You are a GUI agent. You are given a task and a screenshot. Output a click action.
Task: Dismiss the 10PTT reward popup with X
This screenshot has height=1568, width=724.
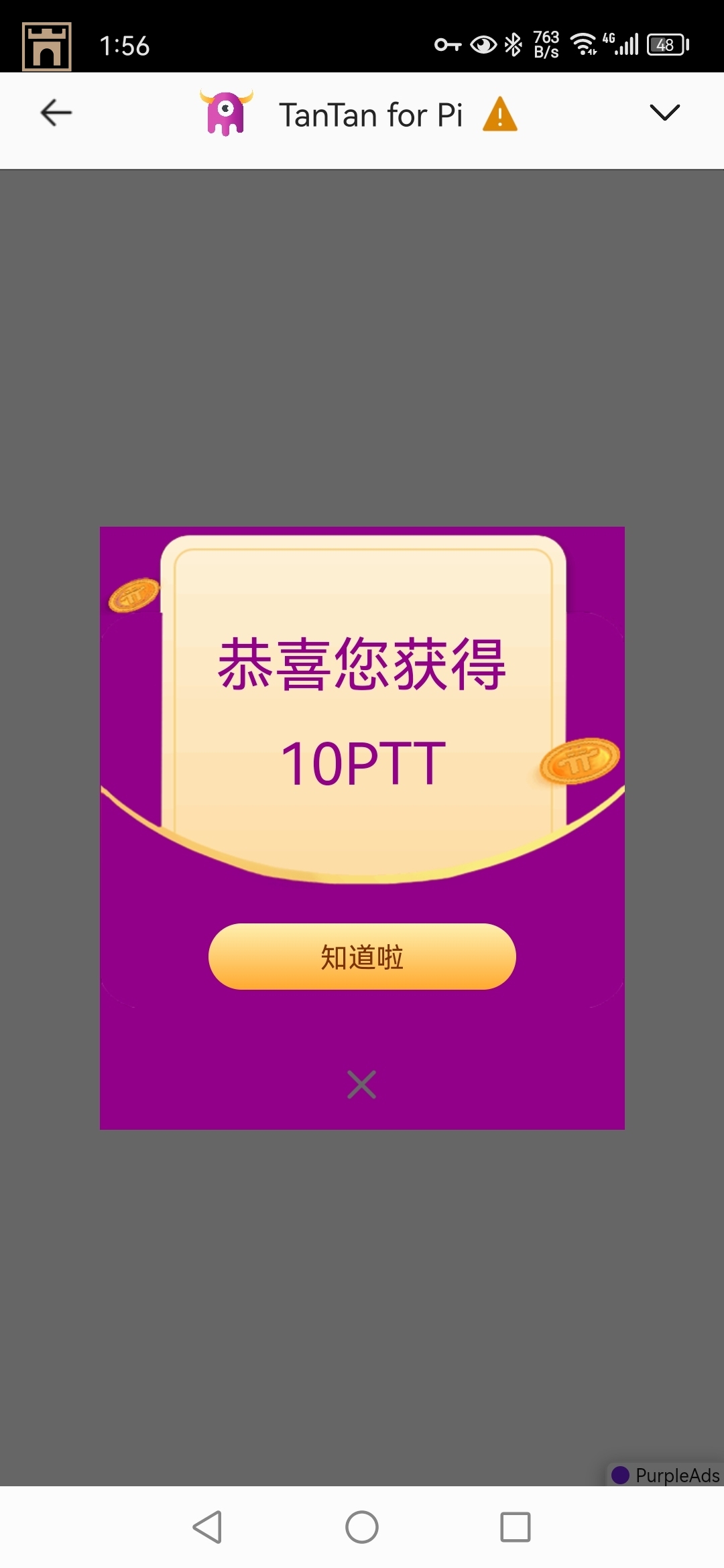point(362,1084)
